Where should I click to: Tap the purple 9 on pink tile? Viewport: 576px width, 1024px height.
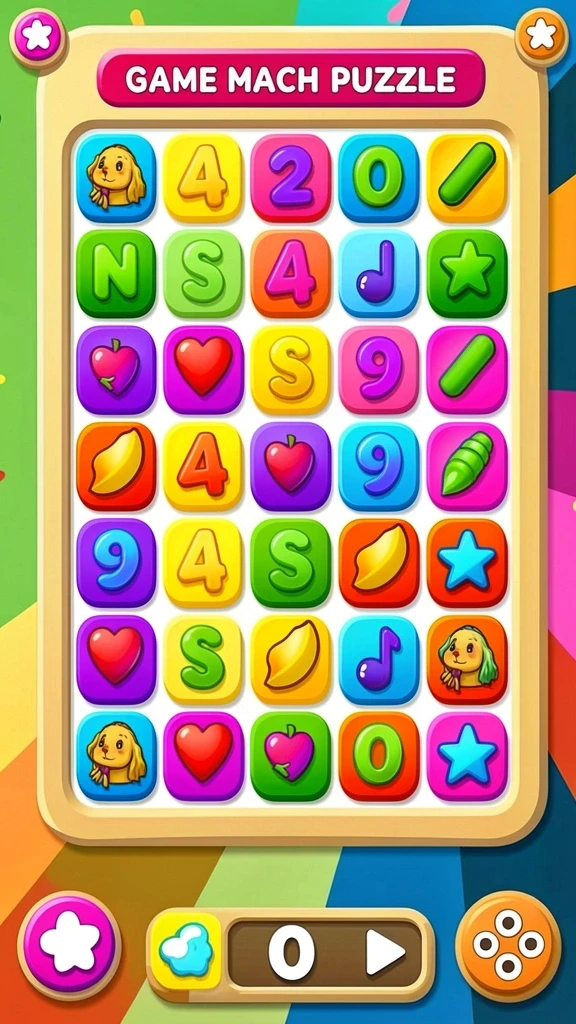tap(379, 370)
